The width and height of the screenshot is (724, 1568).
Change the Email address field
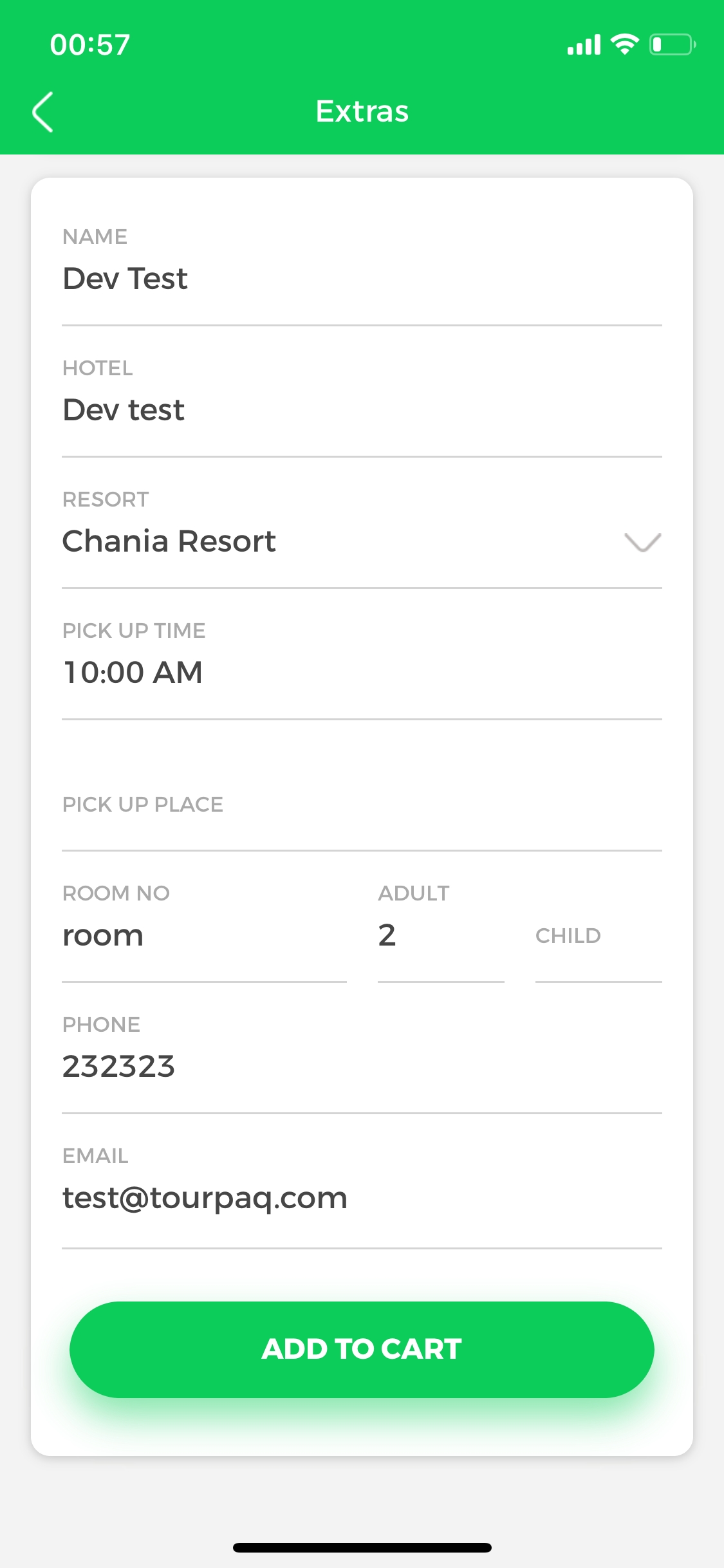(360, 1198)
